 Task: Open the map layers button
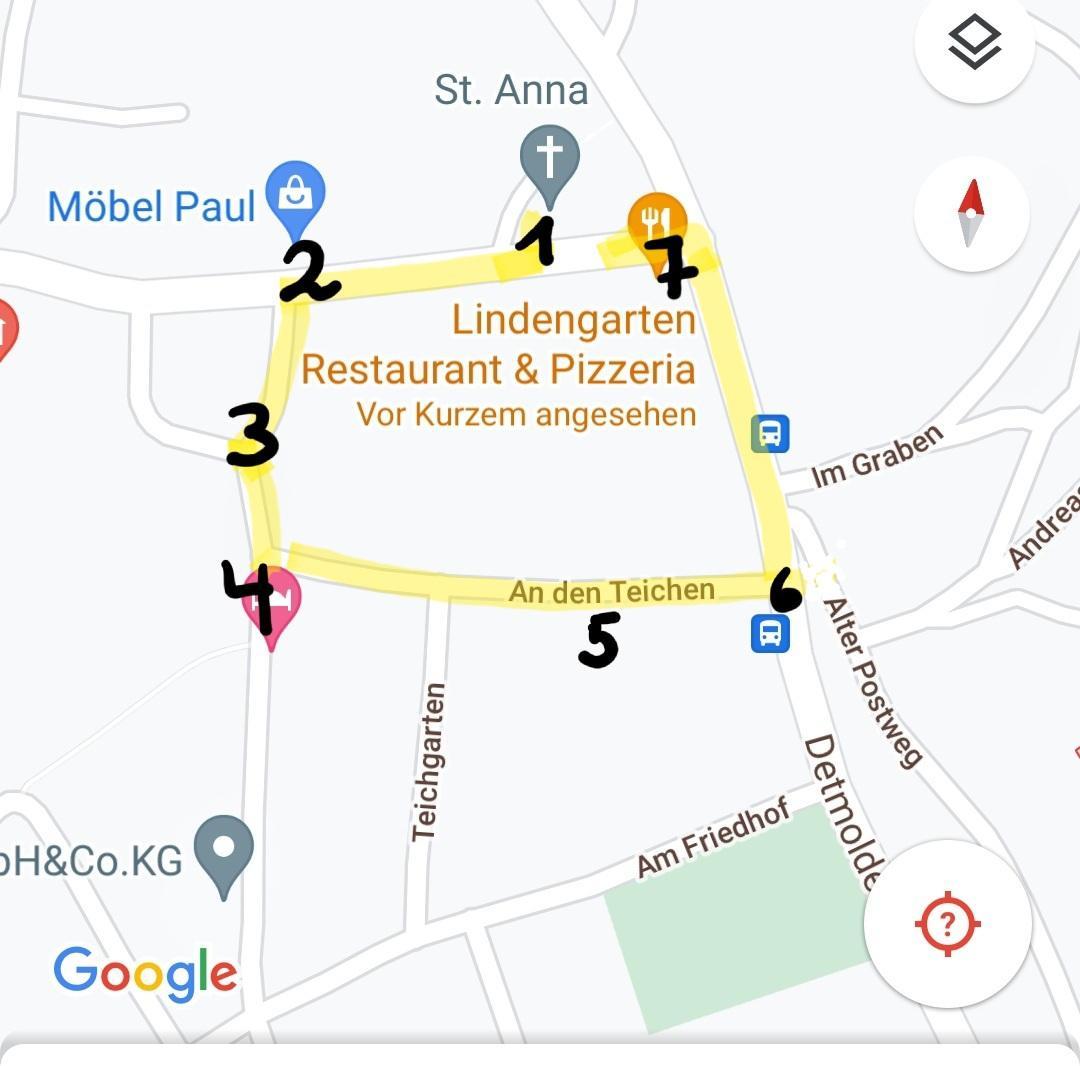click(x=974, y=44)
